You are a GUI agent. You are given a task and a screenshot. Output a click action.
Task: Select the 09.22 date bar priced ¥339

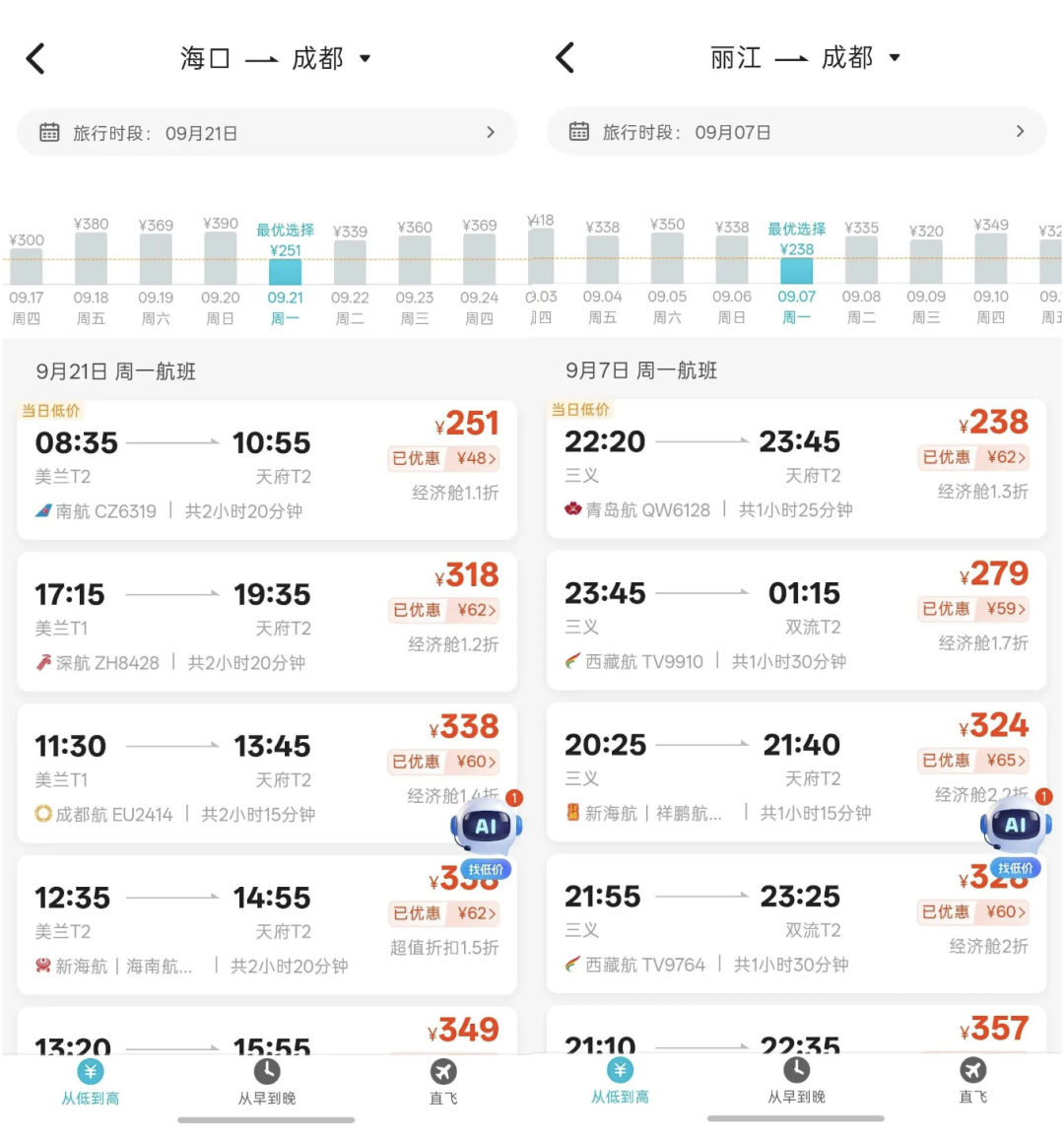pos(350,274)
